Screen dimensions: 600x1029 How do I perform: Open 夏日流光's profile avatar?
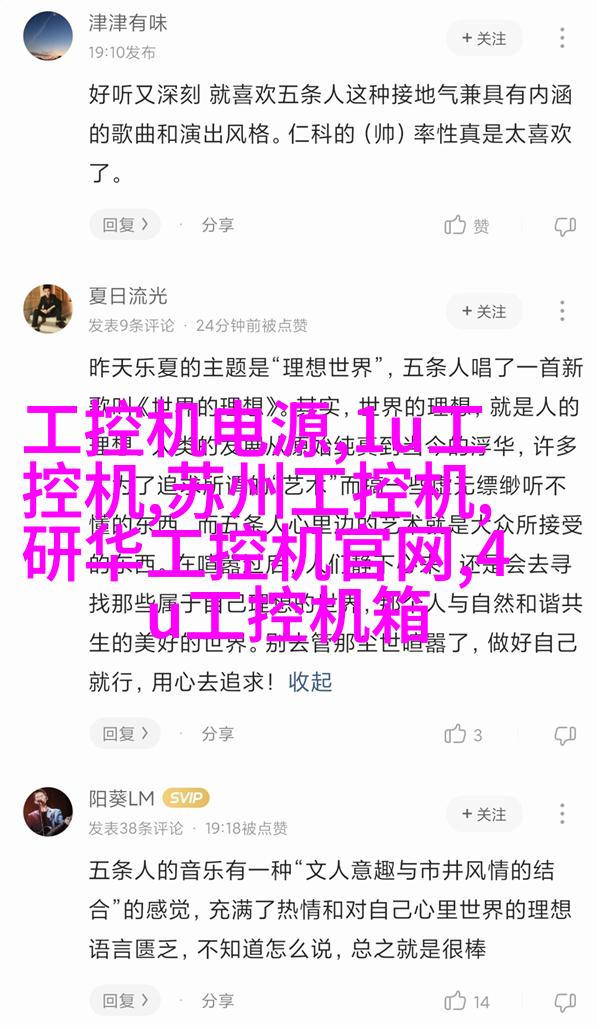point(48,308)
